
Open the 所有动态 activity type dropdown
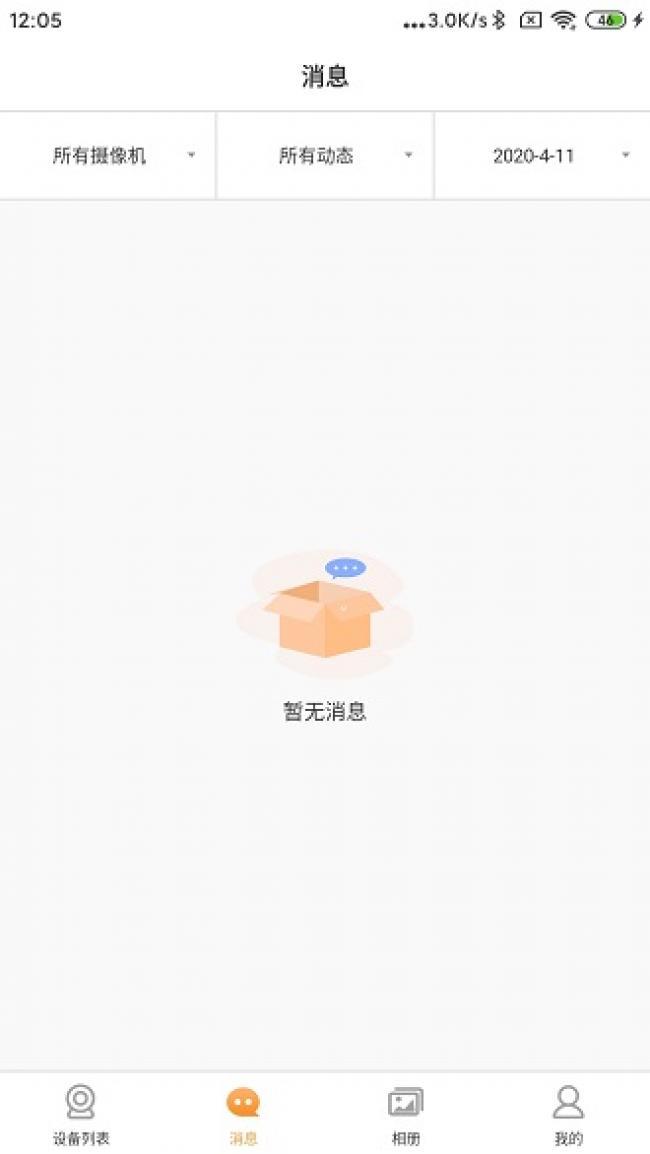click(325, 156)
